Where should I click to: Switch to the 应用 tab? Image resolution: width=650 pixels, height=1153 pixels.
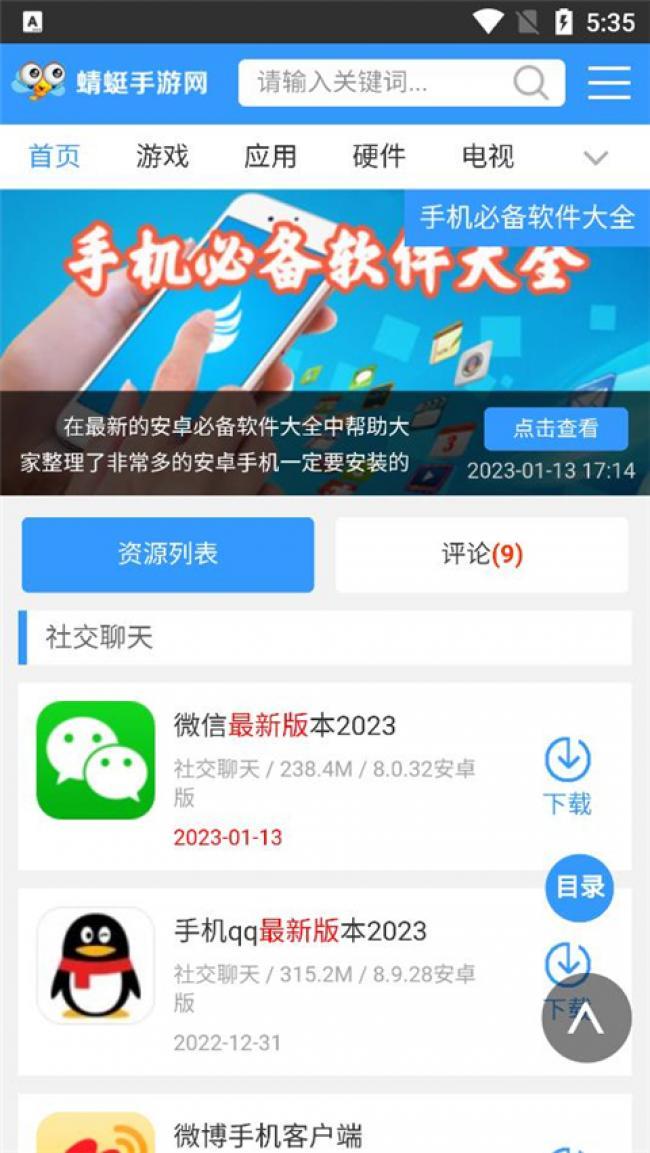271,157
